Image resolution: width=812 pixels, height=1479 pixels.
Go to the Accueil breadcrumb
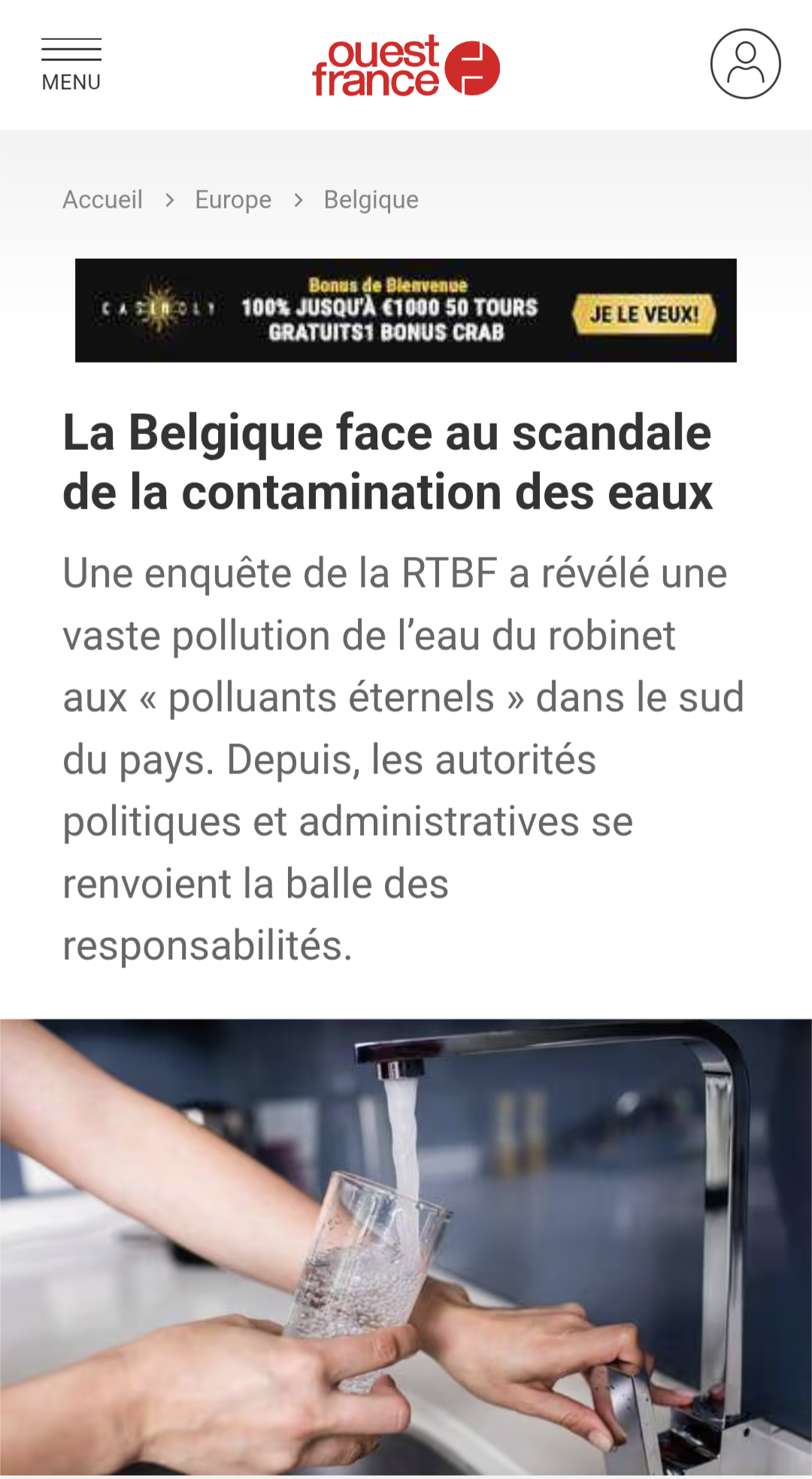pos(102,200)
